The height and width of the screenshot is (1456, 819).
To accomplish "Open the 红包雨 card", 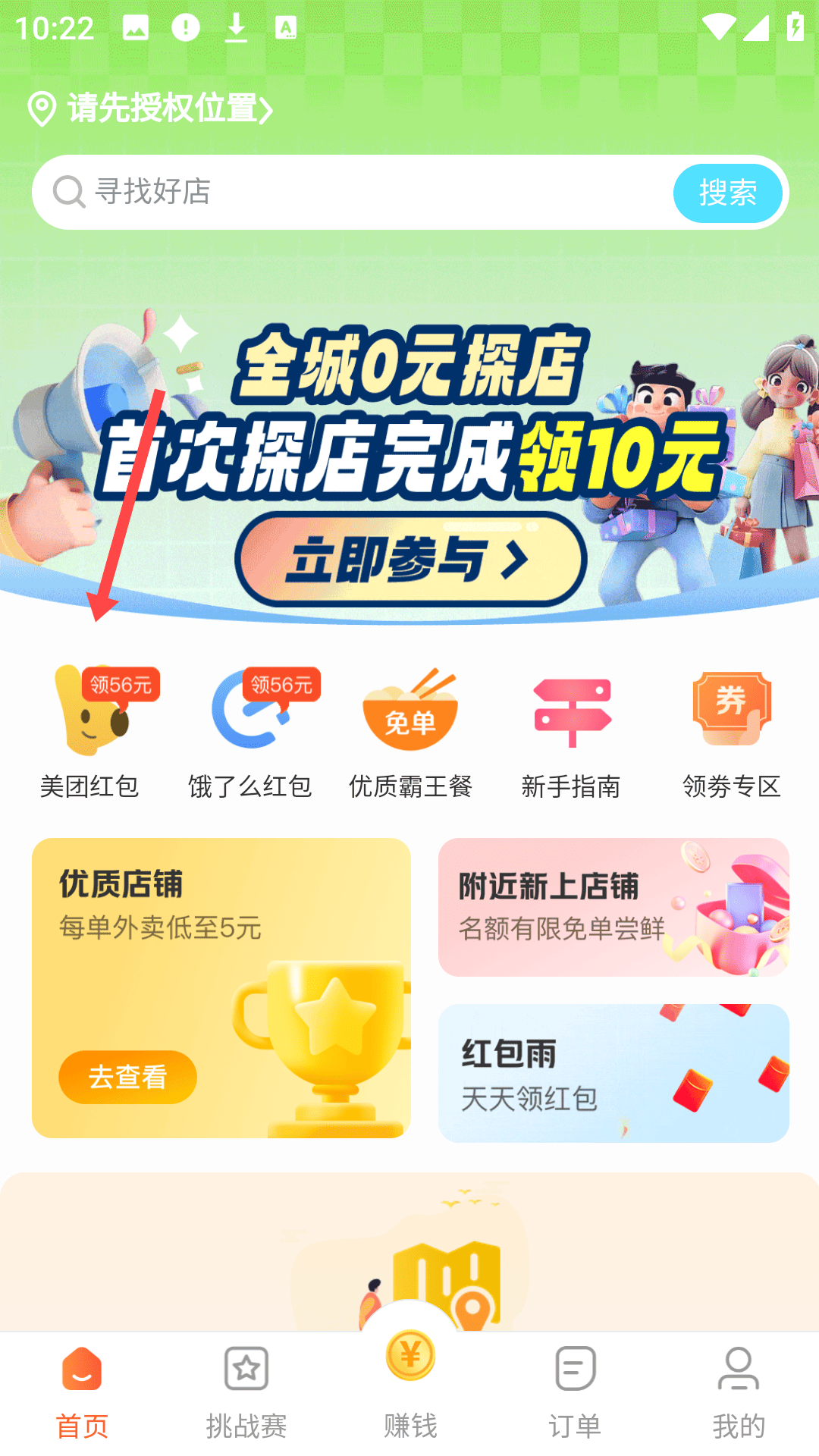I will tap(613, 1073).
